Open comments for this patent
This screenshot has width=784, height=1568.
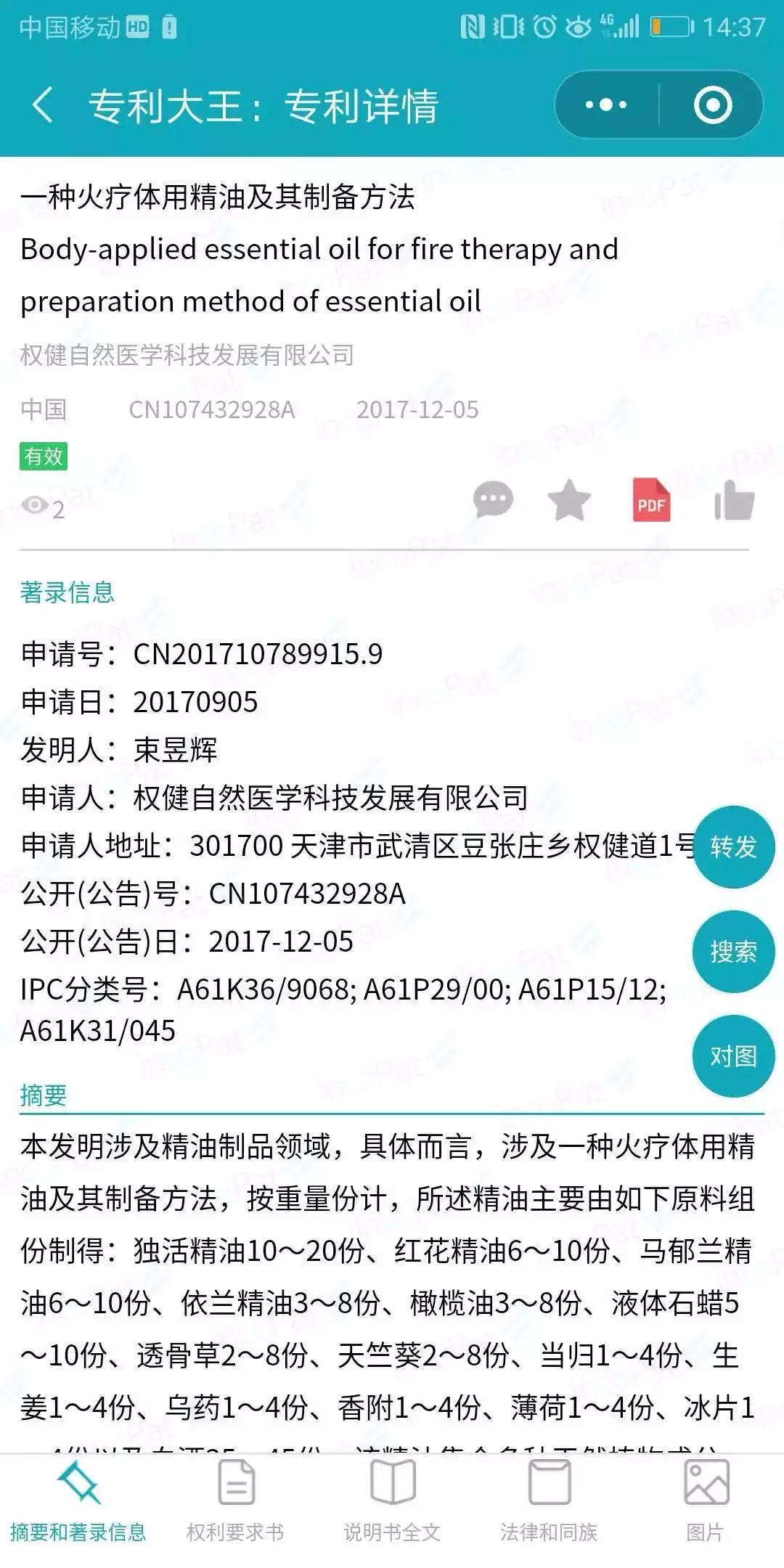click(x=492, y=501)
